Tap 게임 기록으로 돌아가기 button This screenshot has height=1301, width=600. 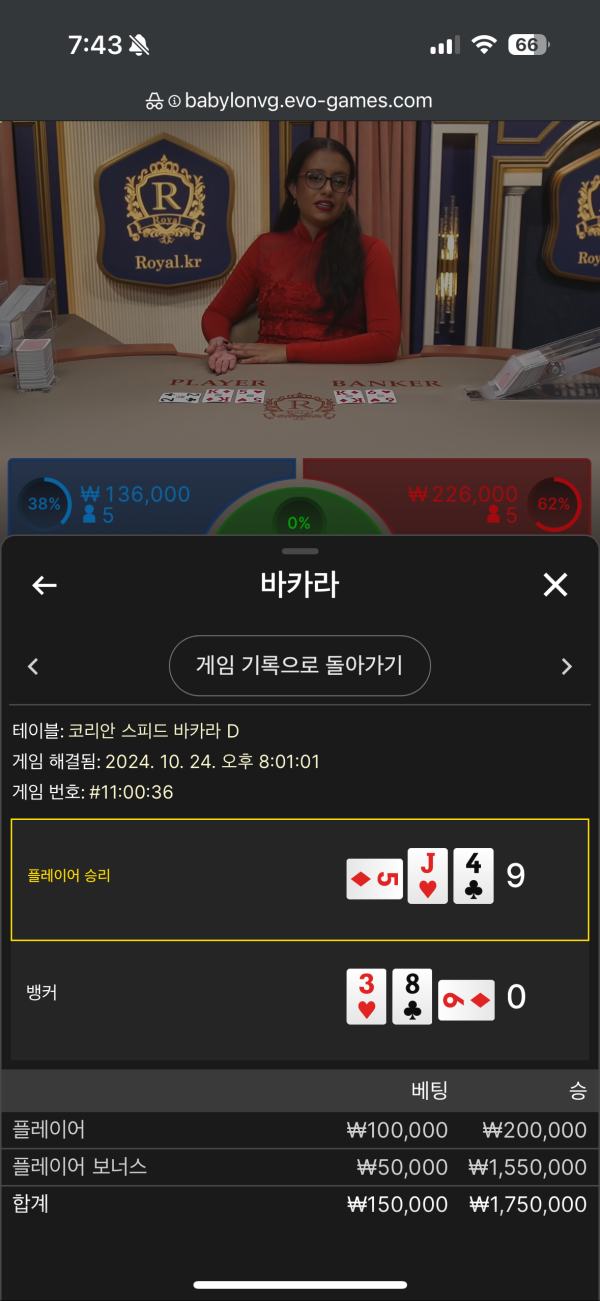tap(300, 666)
